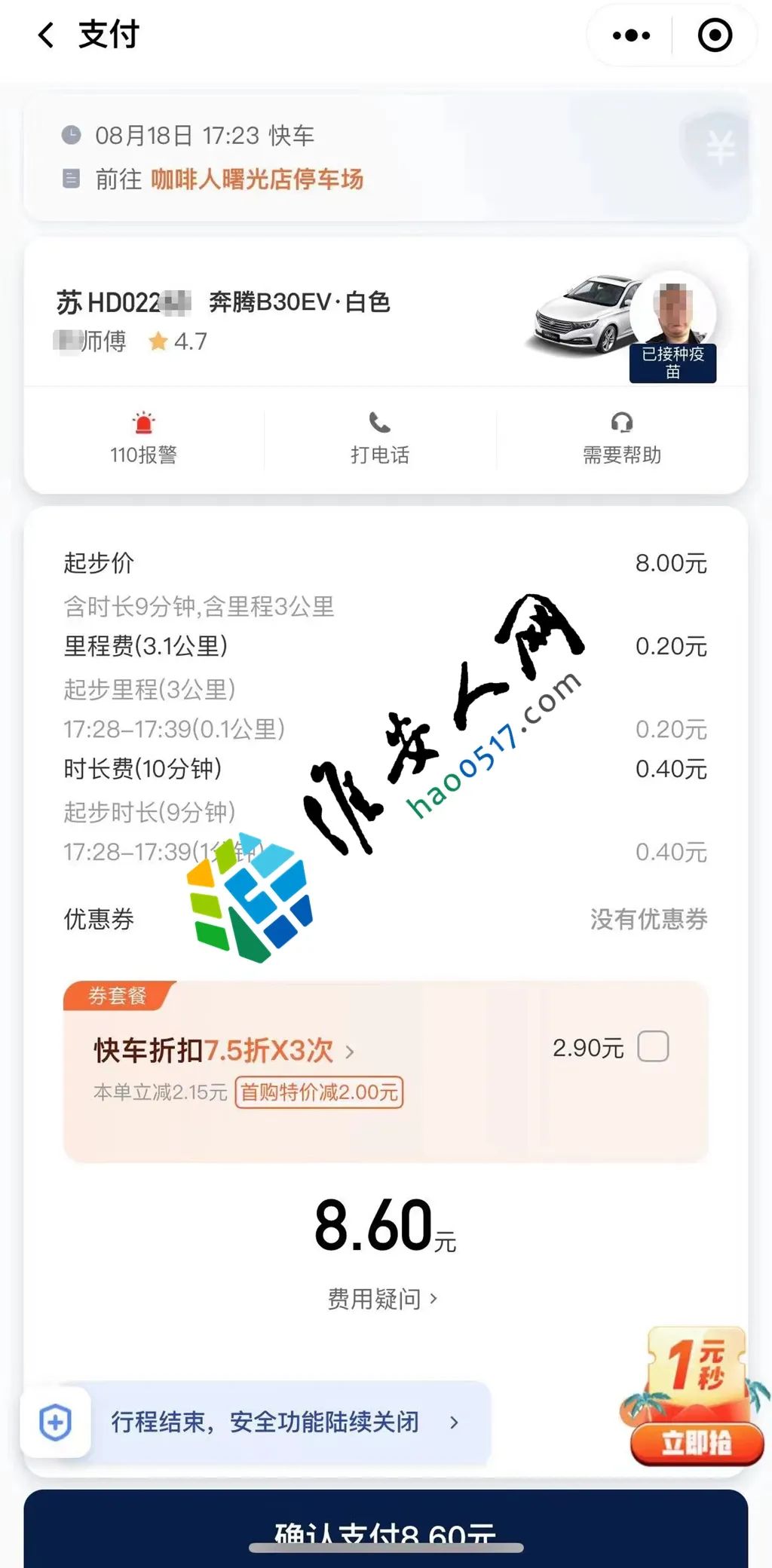
Task: Confirm payment of 8.60元
Action: point(385,1530)
